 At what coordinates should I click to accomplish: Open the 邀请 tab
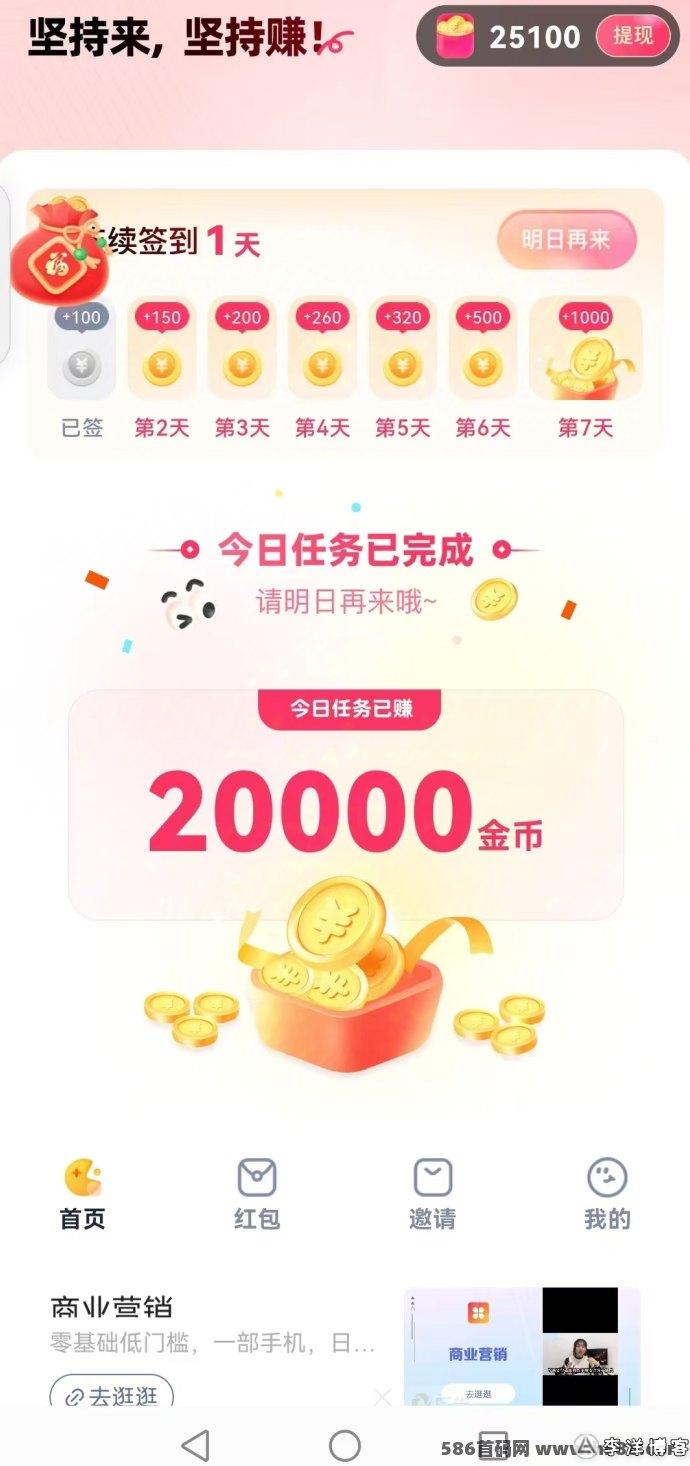(432, 1194)
